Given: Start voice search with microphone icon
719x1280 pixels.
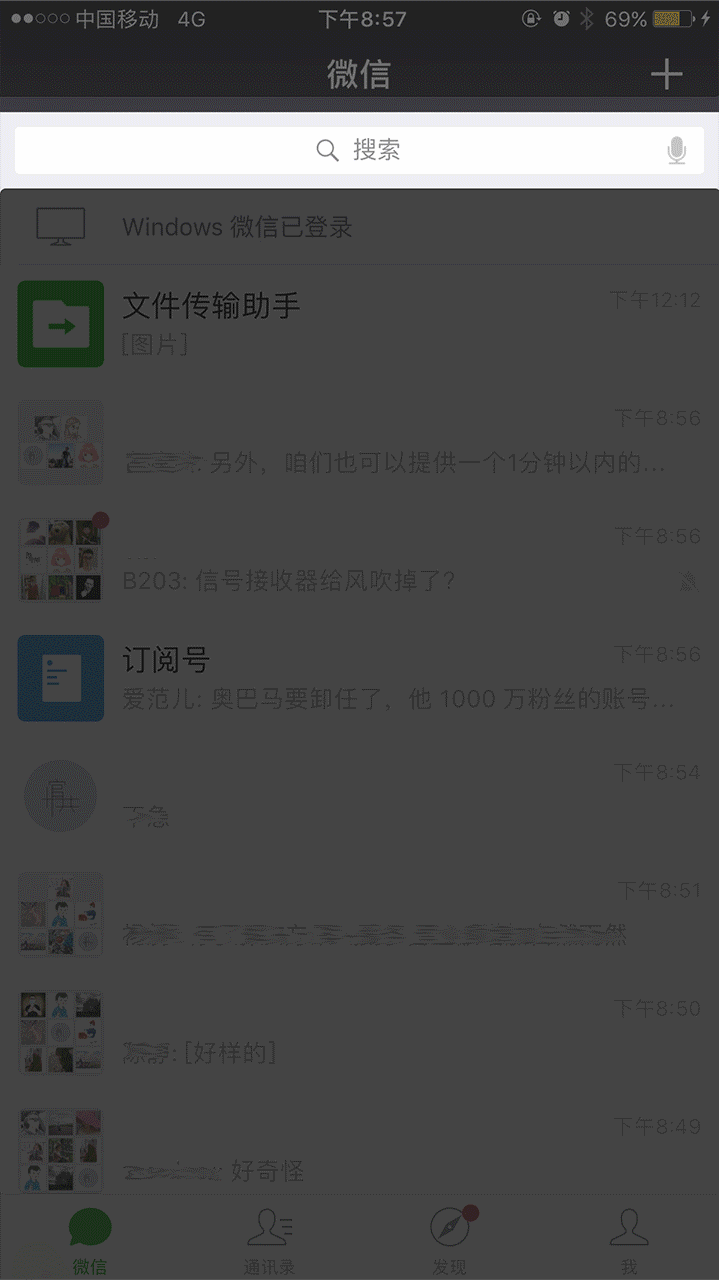Looking at the screenshot, I should click(x=677, y=151).
